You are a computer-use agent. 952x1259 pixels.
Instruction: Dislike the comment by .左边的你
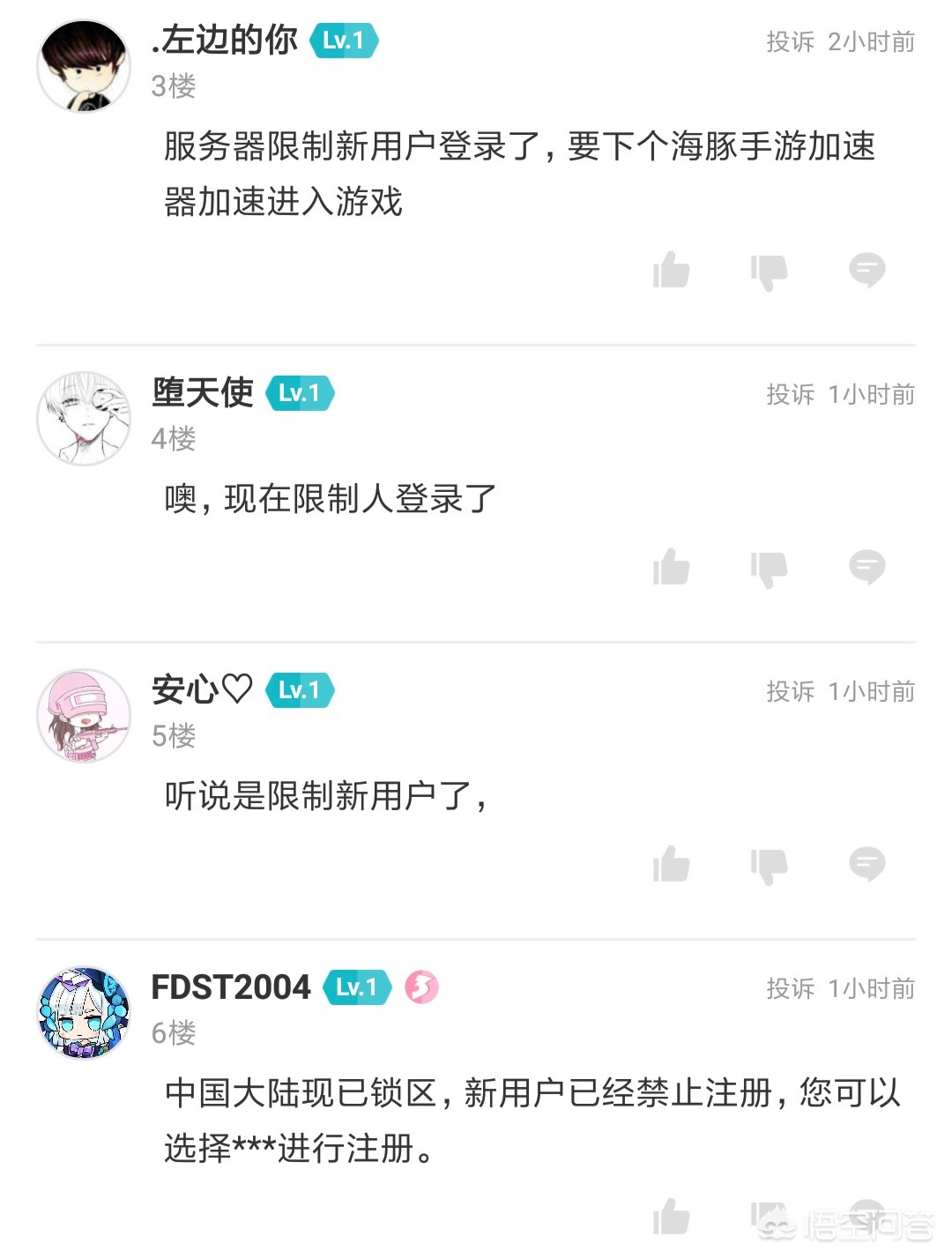pyautogui.click(x=769, y=271)
